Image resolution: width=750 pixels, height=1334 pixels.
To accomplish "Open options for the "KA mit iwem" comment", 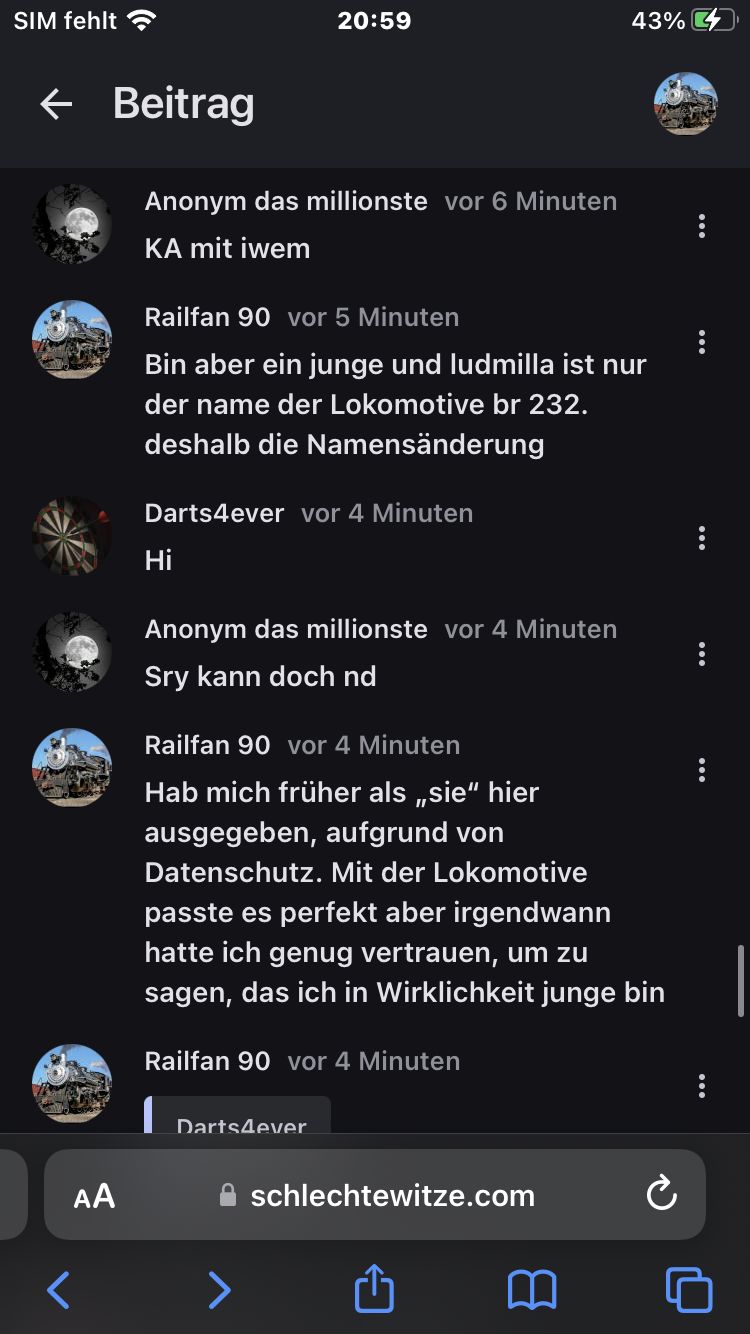I will 702,226.
